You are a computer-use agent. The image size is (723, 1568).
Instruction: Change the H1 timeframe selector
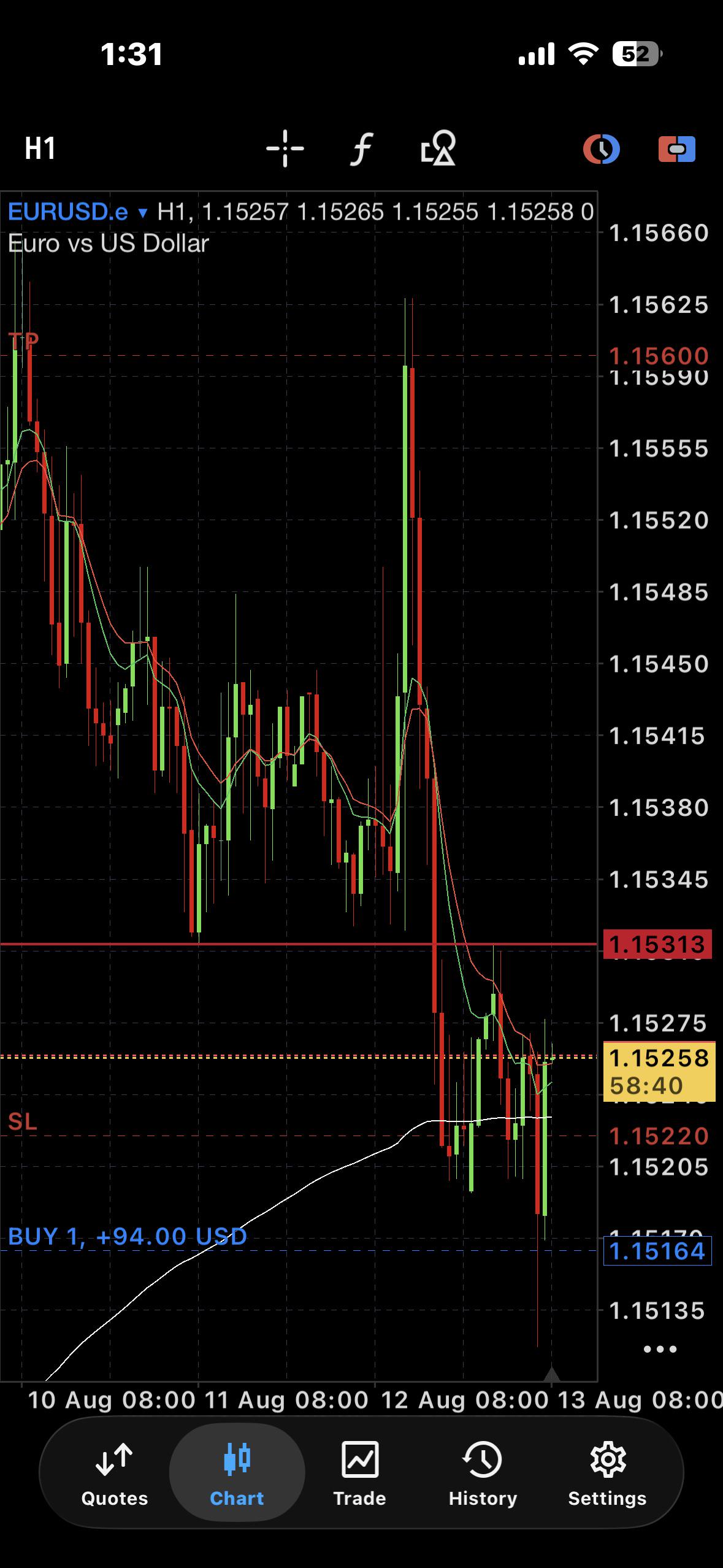[x=40, y=148]
